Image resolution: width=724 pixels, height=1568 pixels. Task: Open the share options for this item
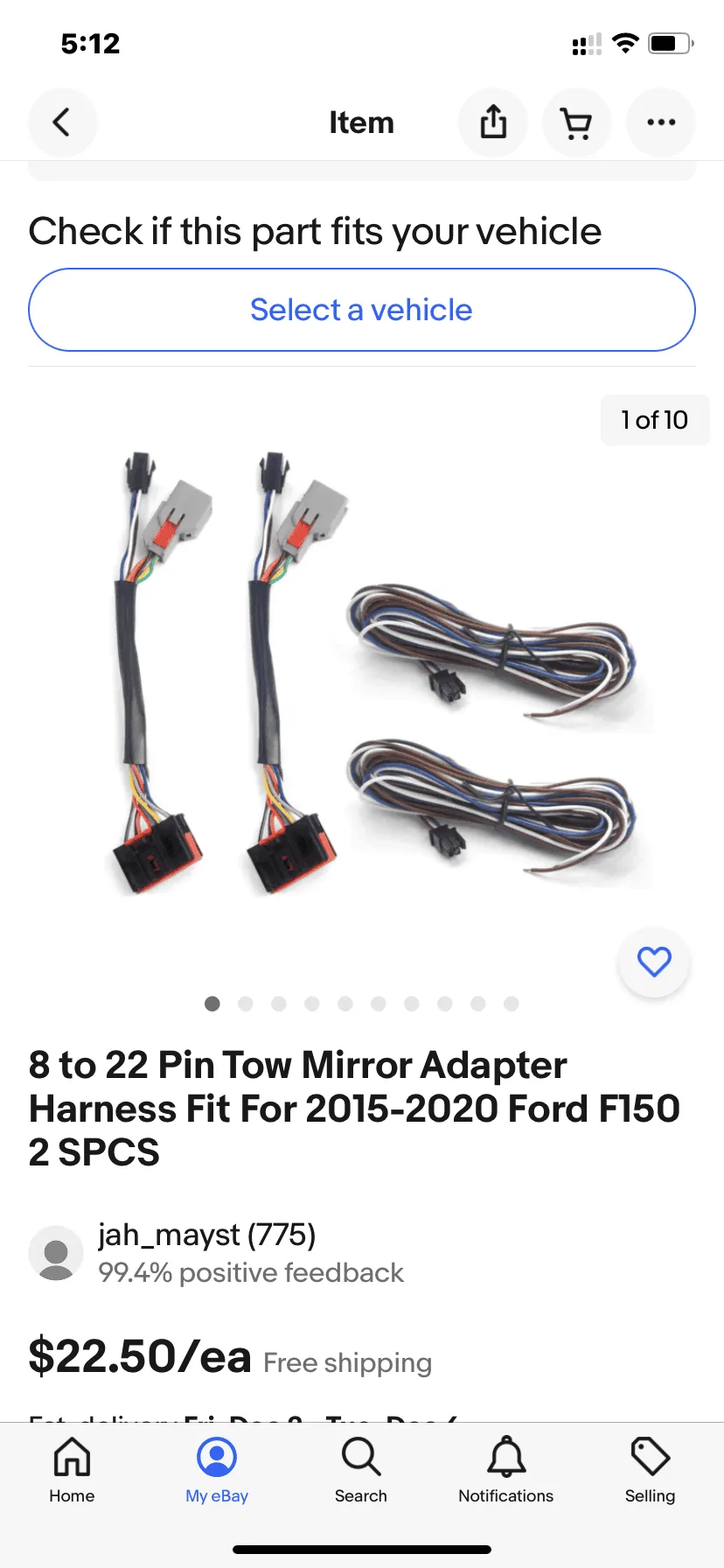pyautogui.click(x=492, y=122)
